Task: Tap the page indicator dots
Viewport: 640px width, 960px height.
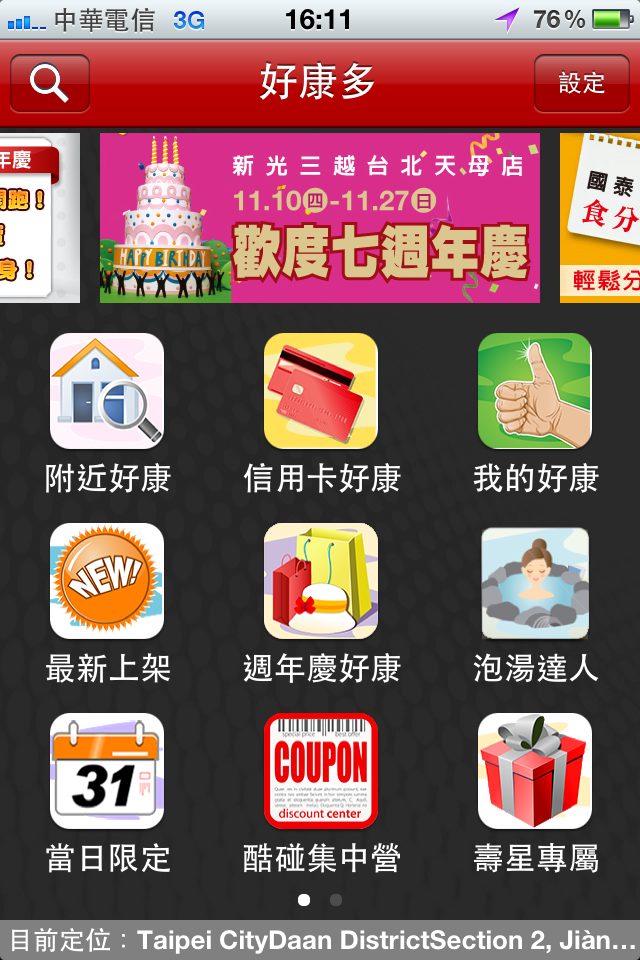Action: pos(320,900)
